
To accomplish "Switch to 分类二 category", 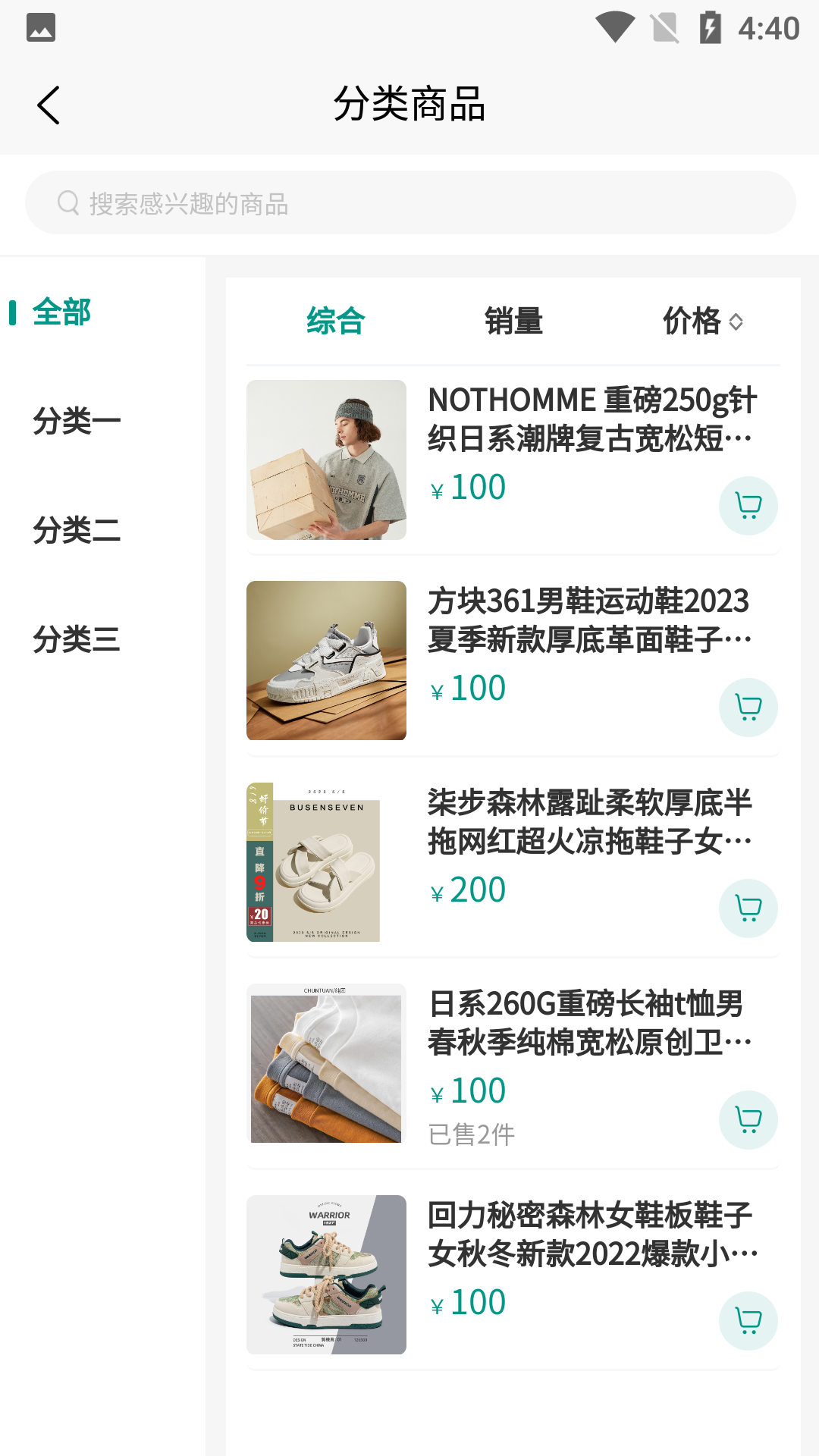I will pyautogui.click(x=77, y=531).
